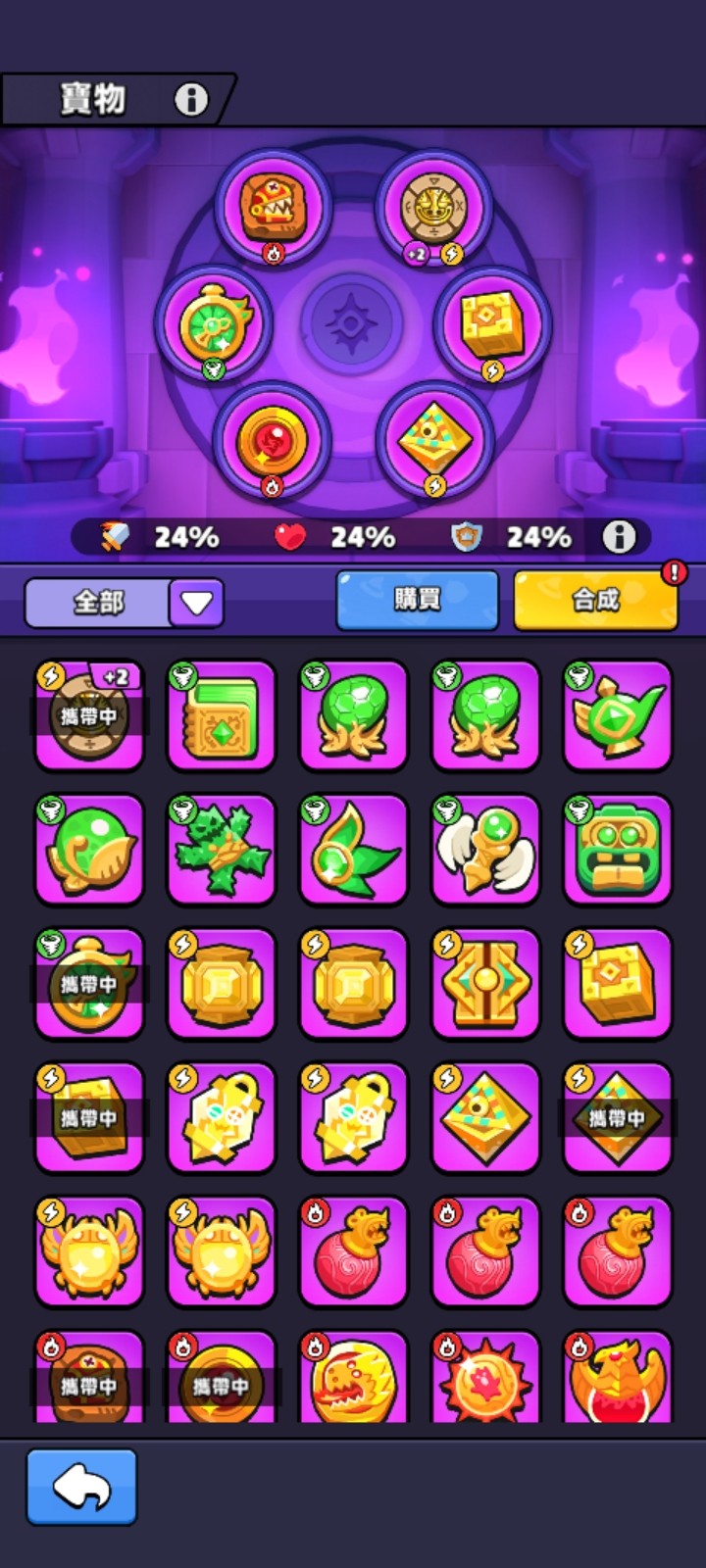Select the equipped golden sun disc slot
The height and width of the screenshot is (1568, 706).
pos(434,207)
